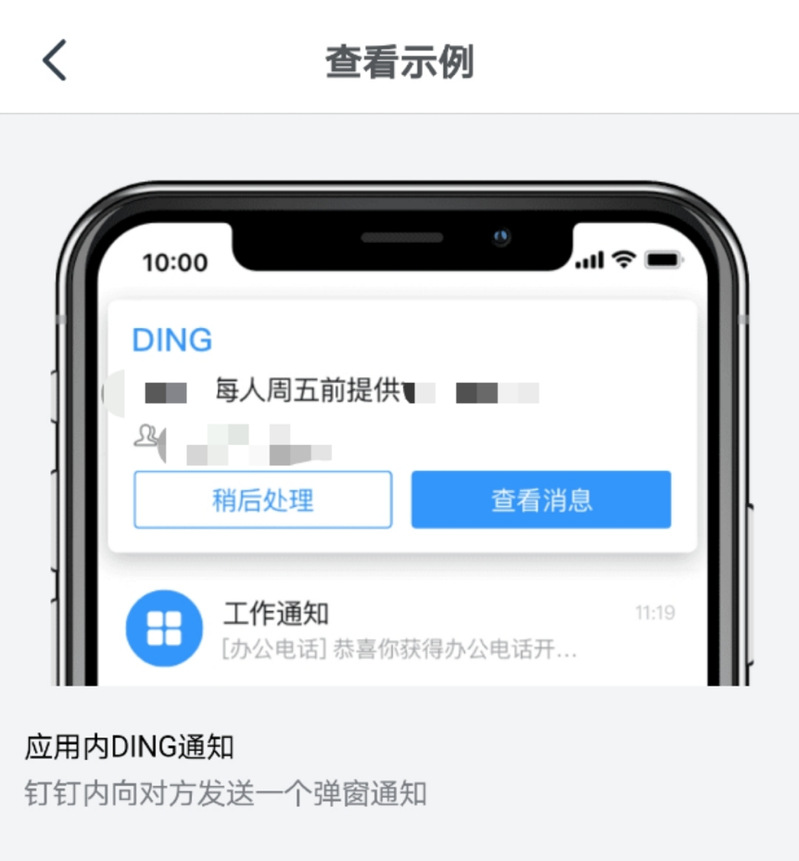Go back from the 查看示例 page
This screenshot has height=861, width=799.
[x=54, y=61]
